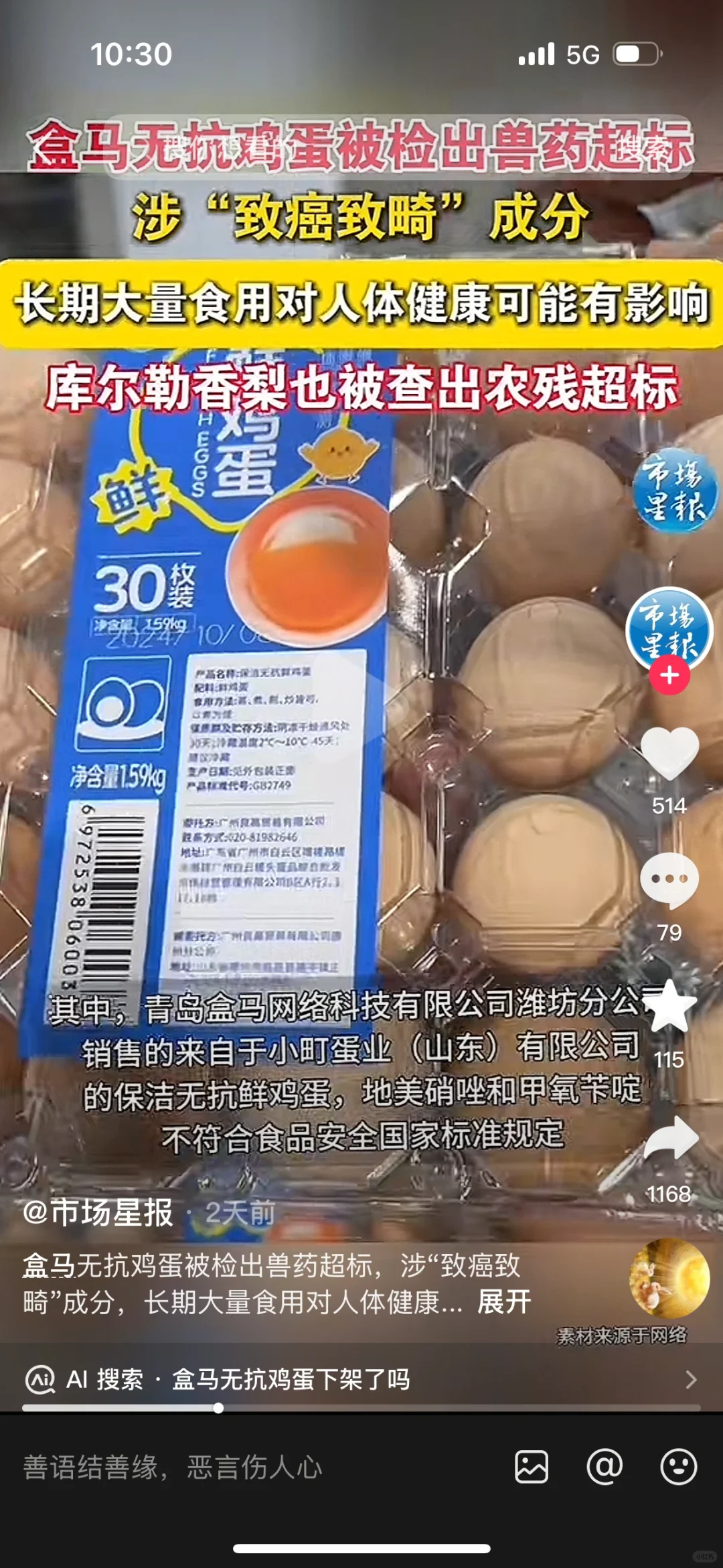Tap the video progress bar handle
Viewport: 723px width, 1568px height.
click(x=218, y=1408)
